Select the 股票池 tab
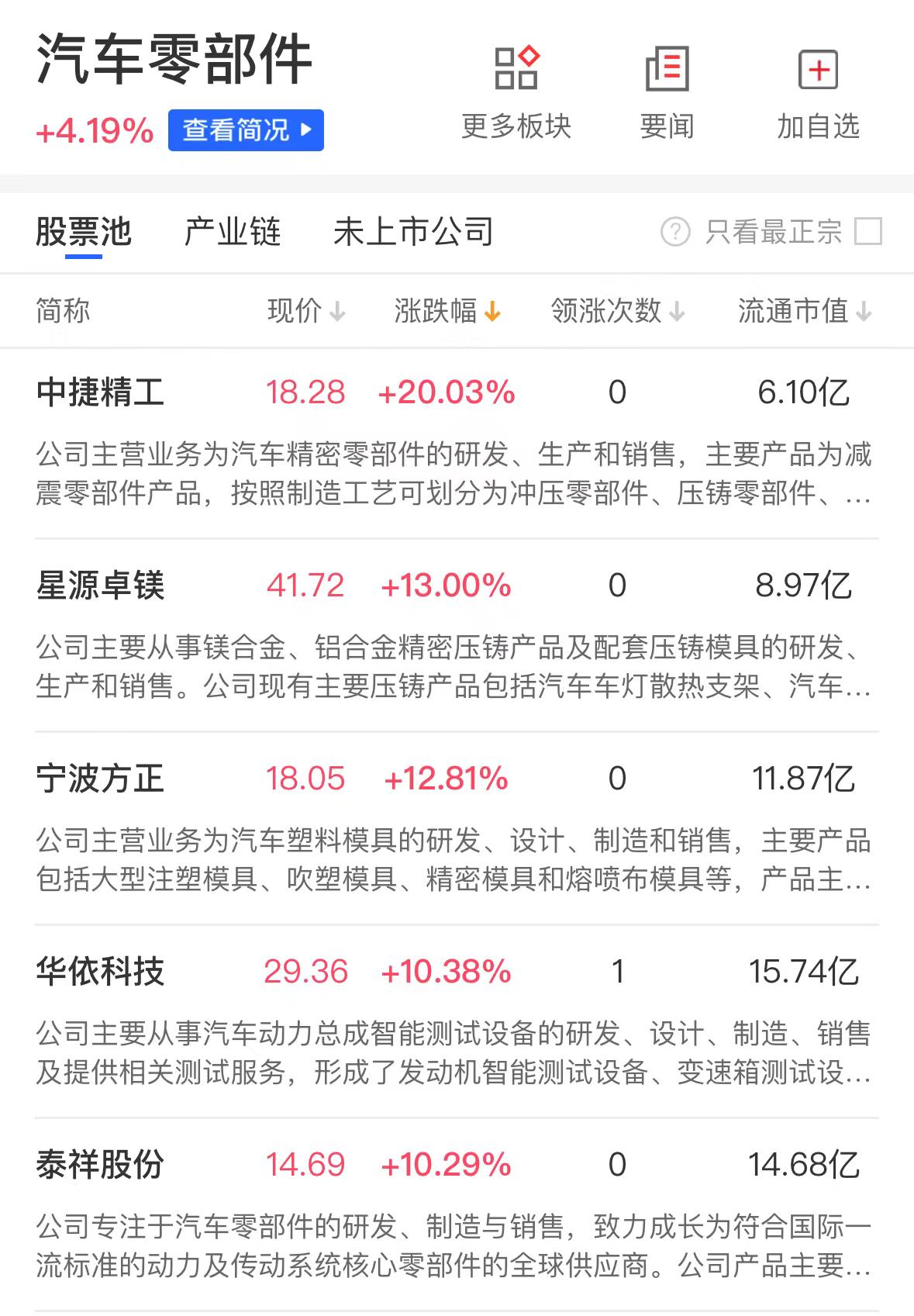914x1316 pixels. tap(84, 232)
